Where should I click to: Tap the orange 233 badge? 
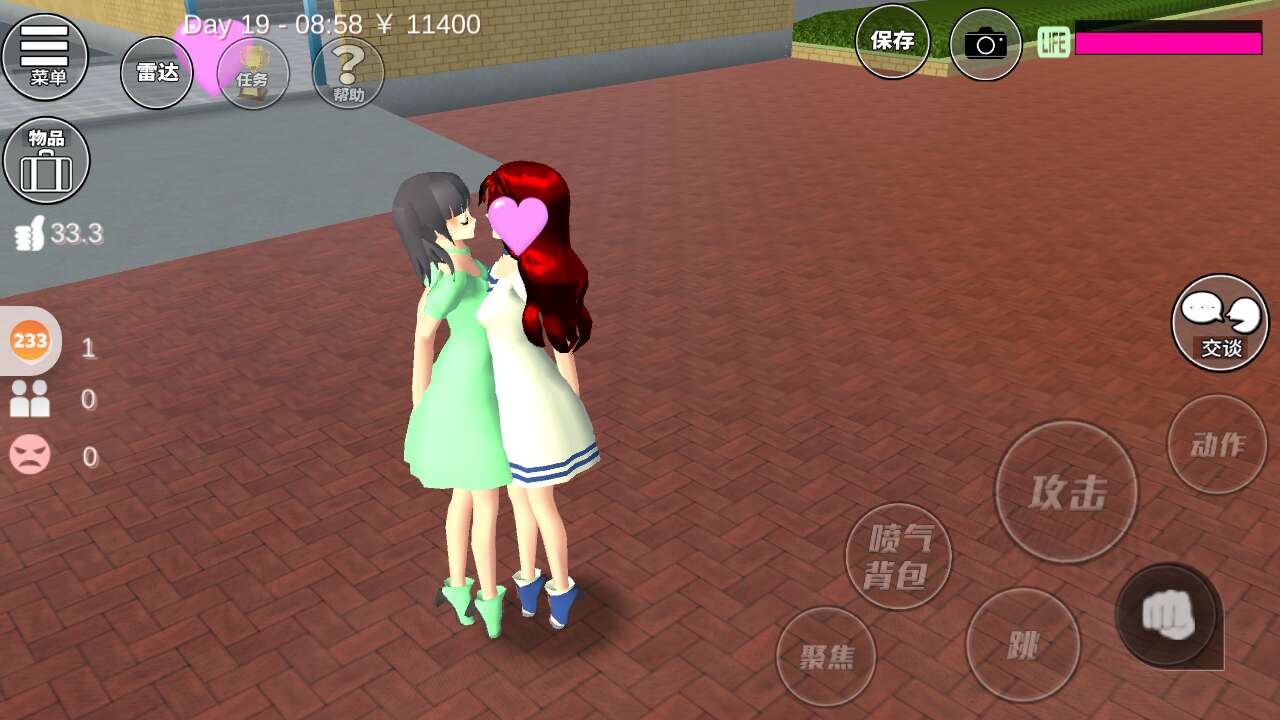click(30, 341)
